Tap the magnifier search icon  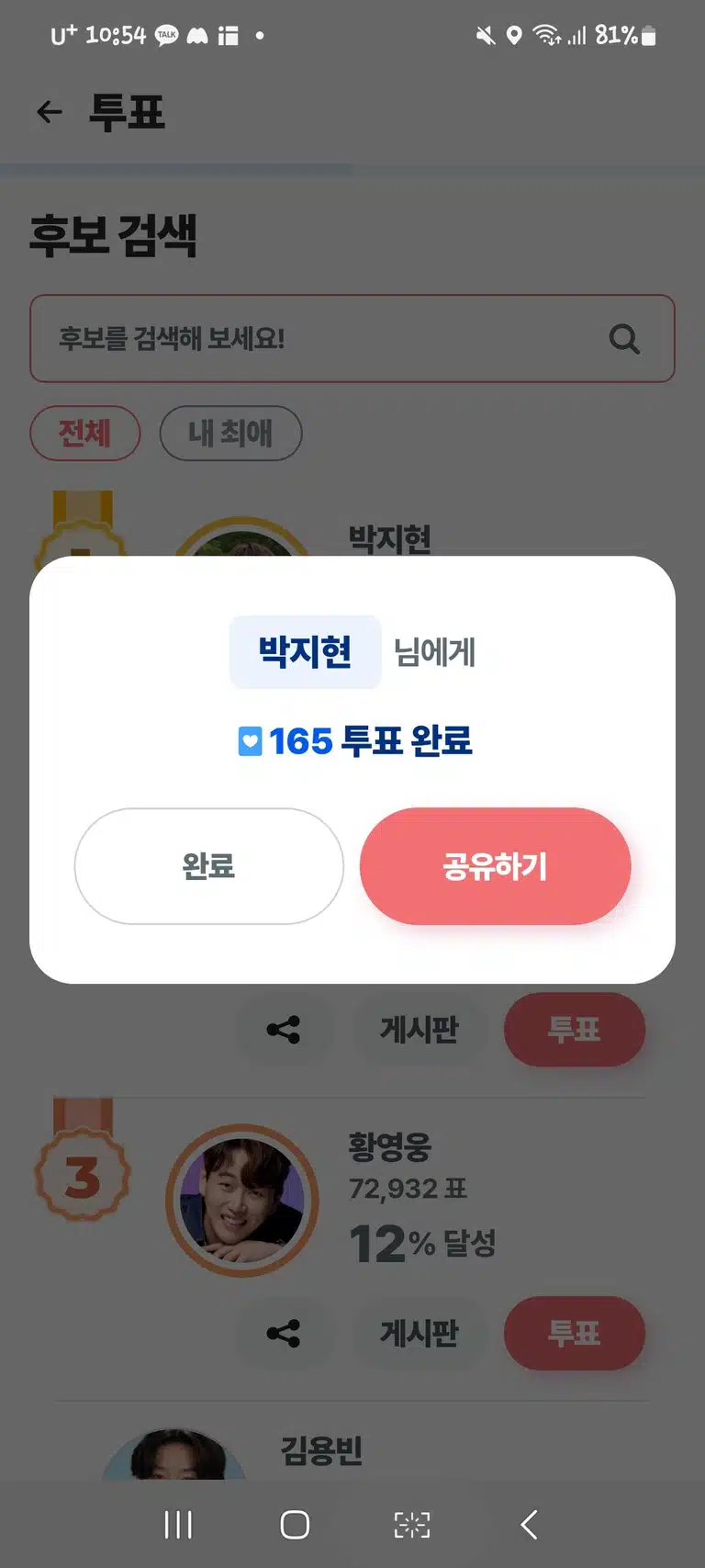pyautogui.click(x=624, y=339)
